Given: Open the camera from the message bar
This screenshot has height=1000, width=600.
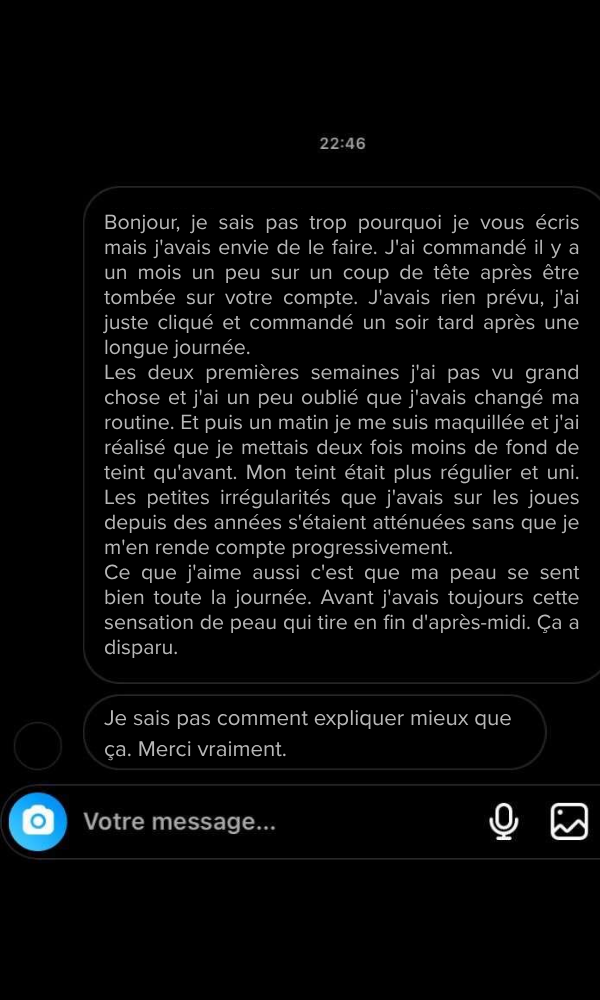Looking at the screenshot, I should pyautogui.click(x=38, y=821).
